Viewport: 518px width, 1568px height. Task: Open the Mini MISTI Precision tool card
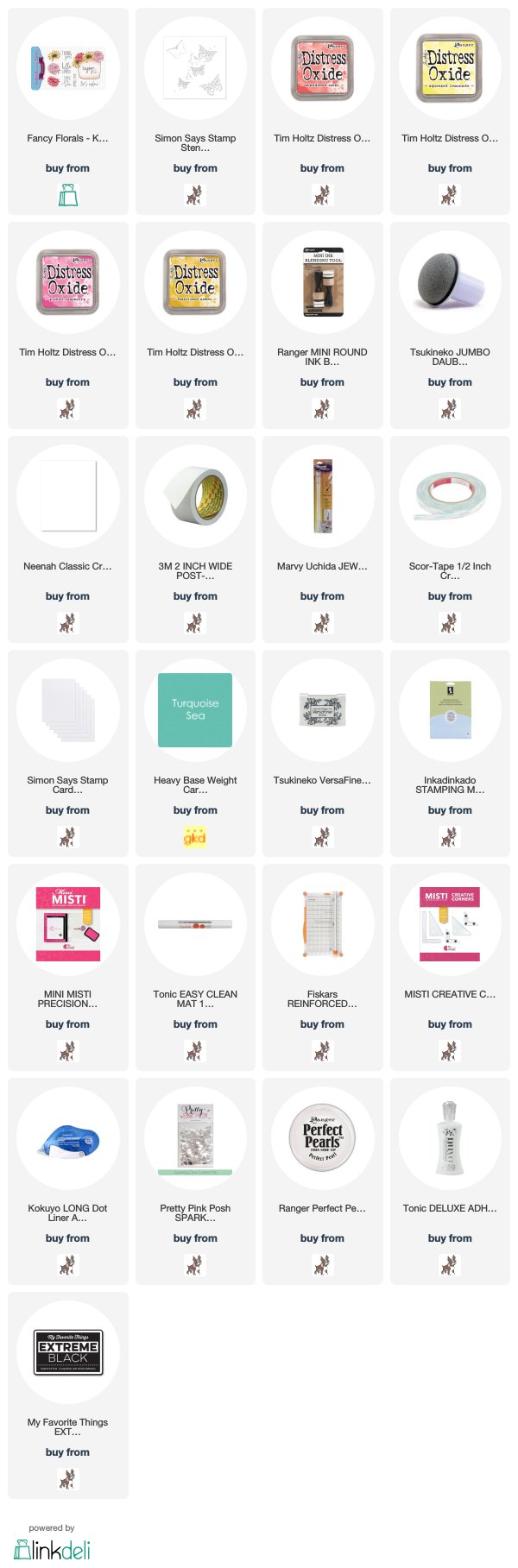[x=67, y=924]
